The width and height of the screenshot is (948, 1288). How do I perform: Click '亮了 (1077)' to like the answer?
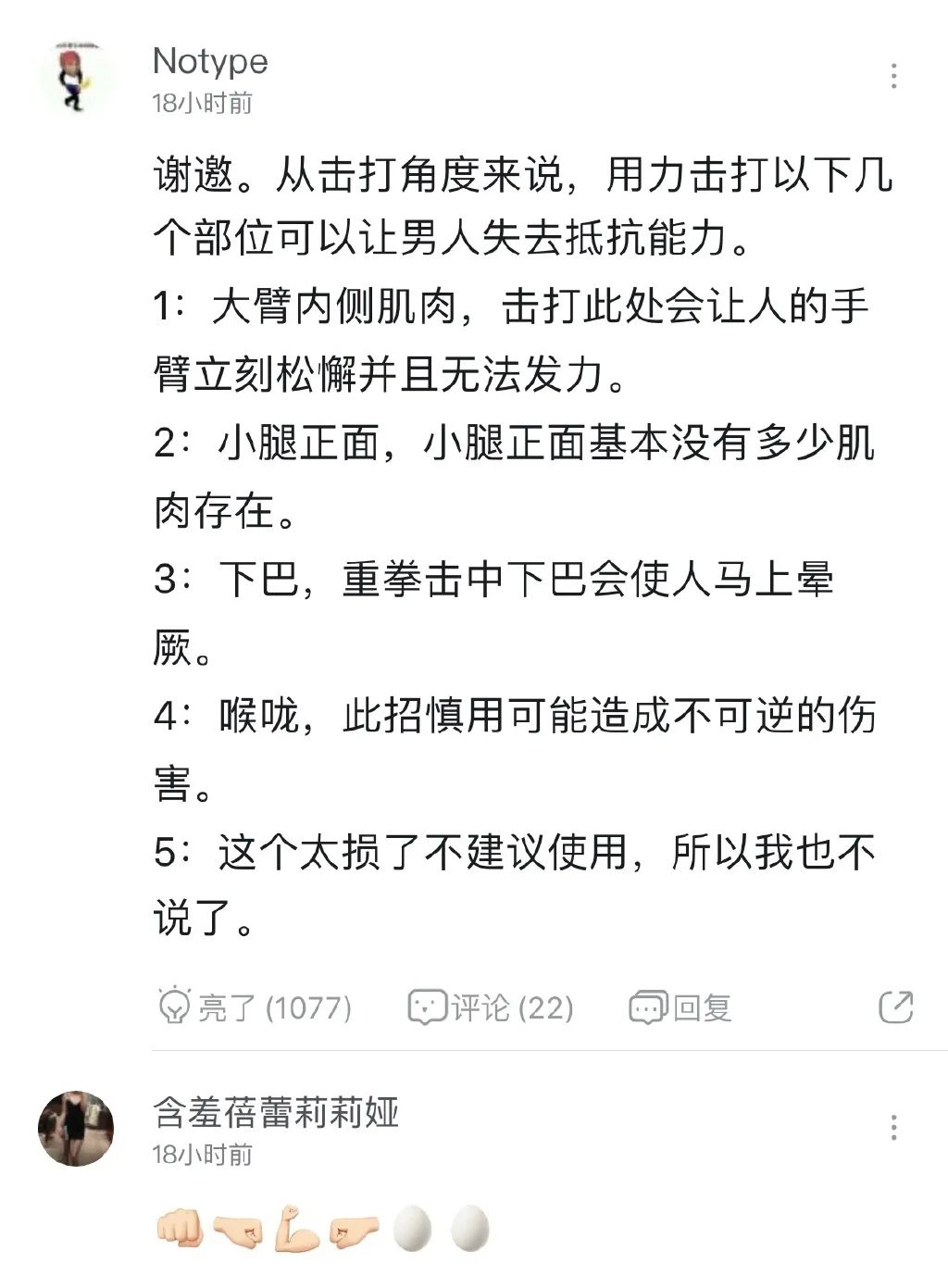coord(250,1008)
